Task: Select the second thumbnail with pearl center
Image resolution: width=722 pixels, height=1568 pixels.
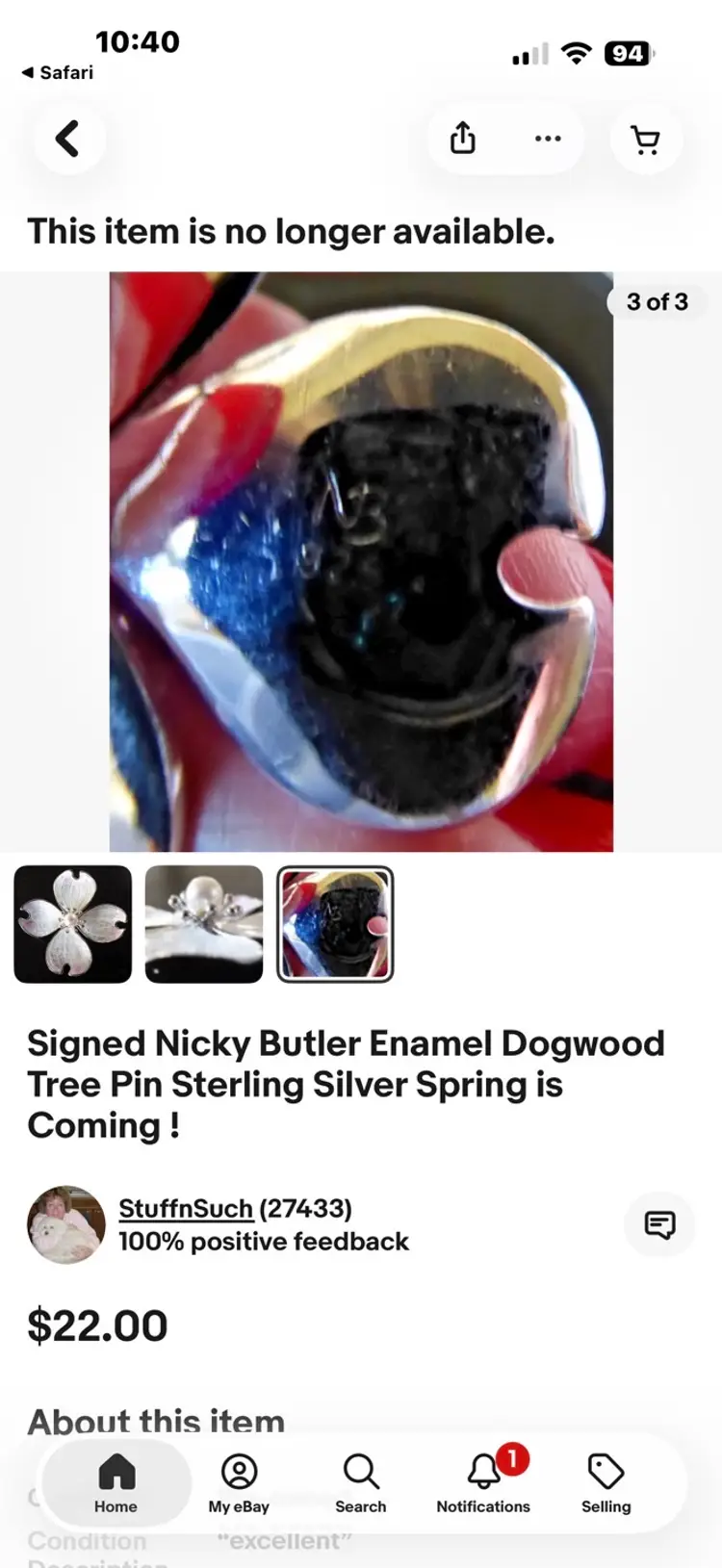Action: click(204, 924)
